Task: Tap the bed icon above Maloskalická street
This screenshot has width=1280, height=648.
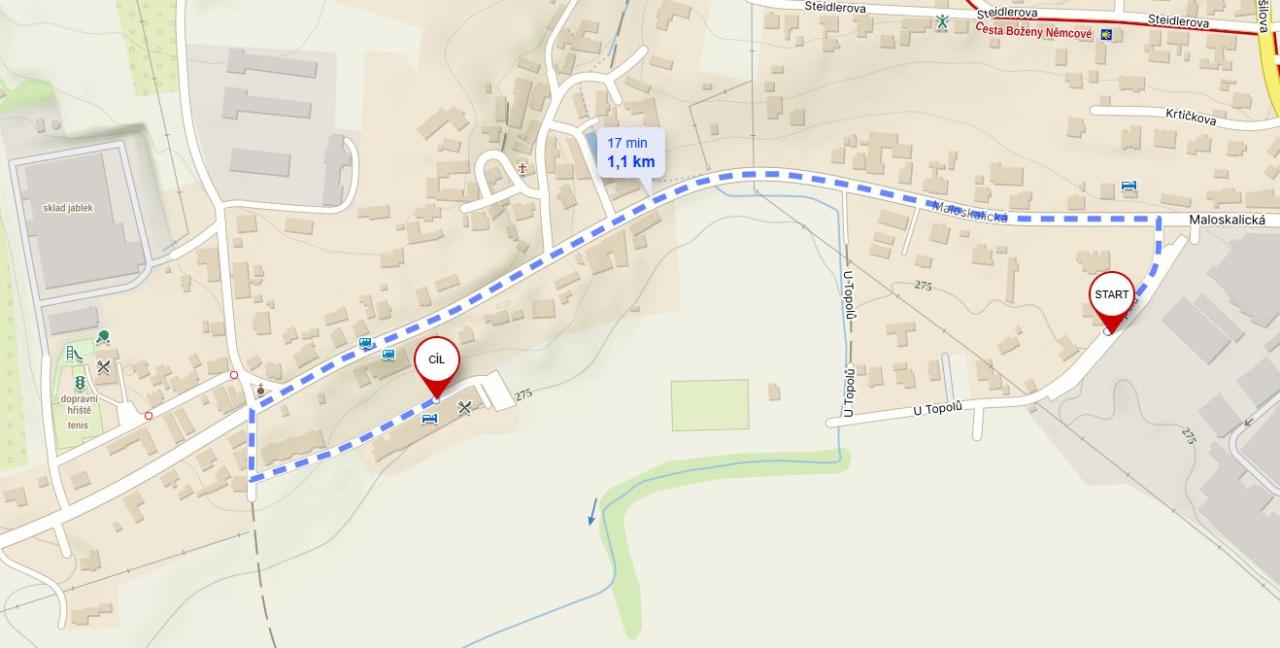Action: click(x=1129, y=186)
